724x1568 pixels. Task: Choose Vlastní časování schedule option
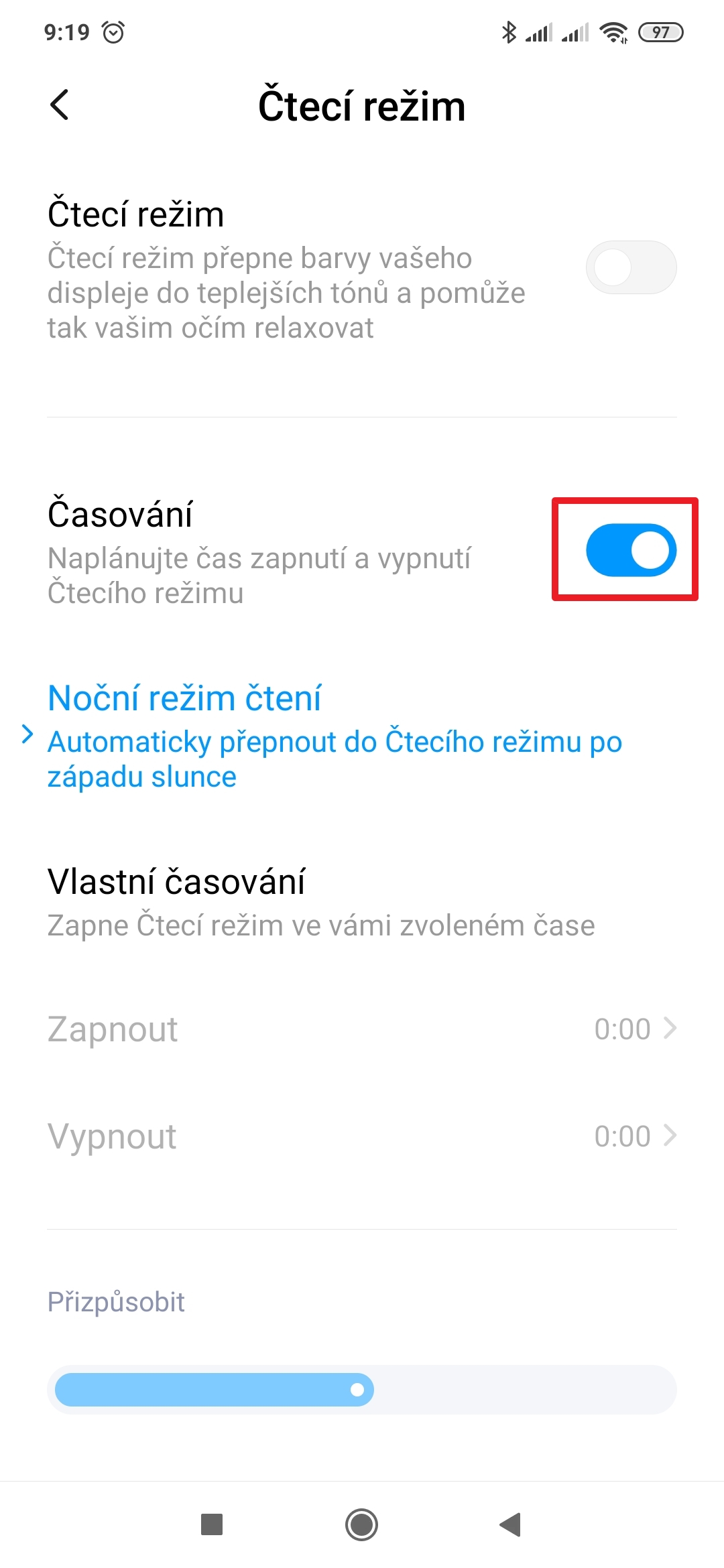322,901
